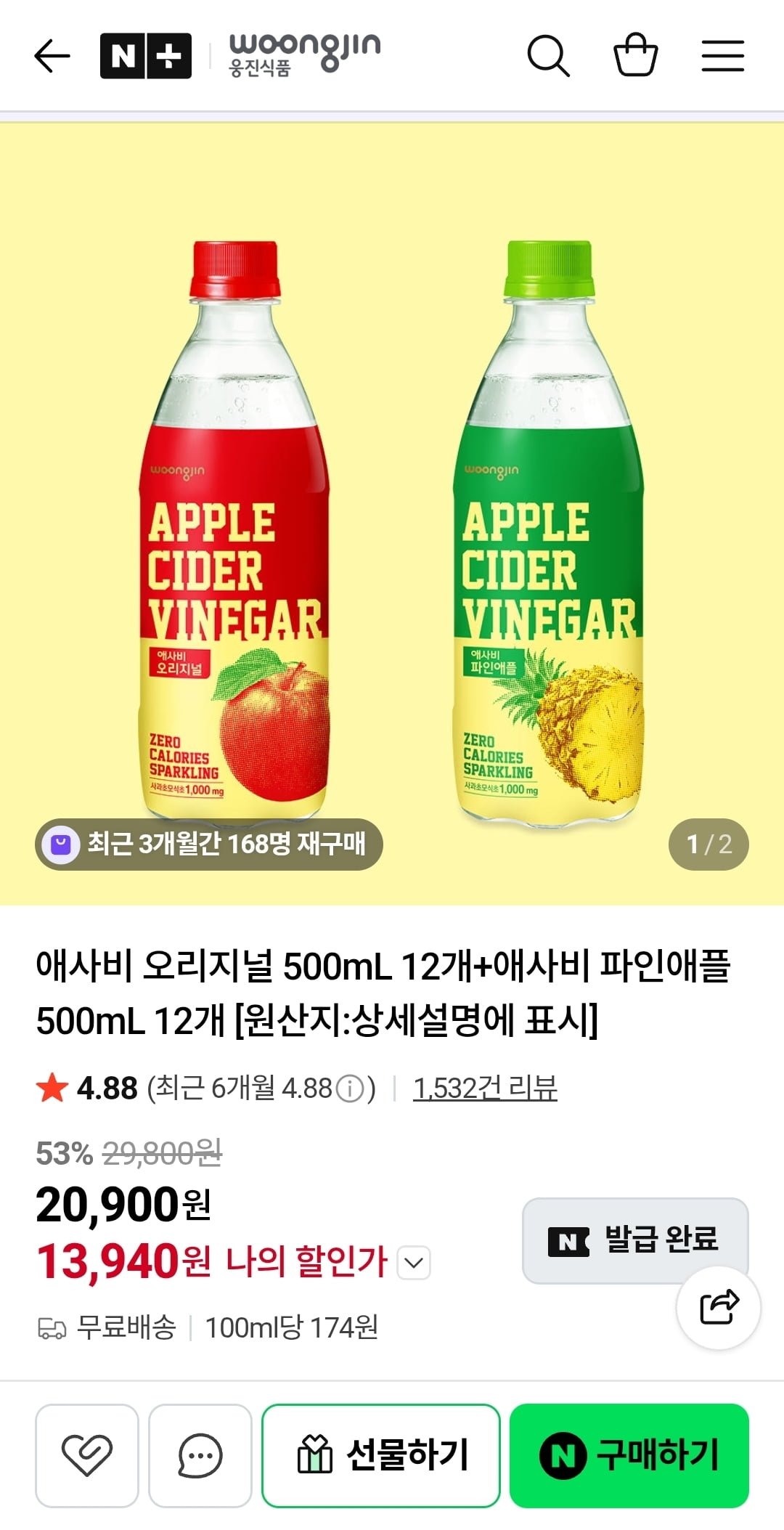The image size is (784, 1530).
Task: Share this product
Action: click(x=719, y=1308)
